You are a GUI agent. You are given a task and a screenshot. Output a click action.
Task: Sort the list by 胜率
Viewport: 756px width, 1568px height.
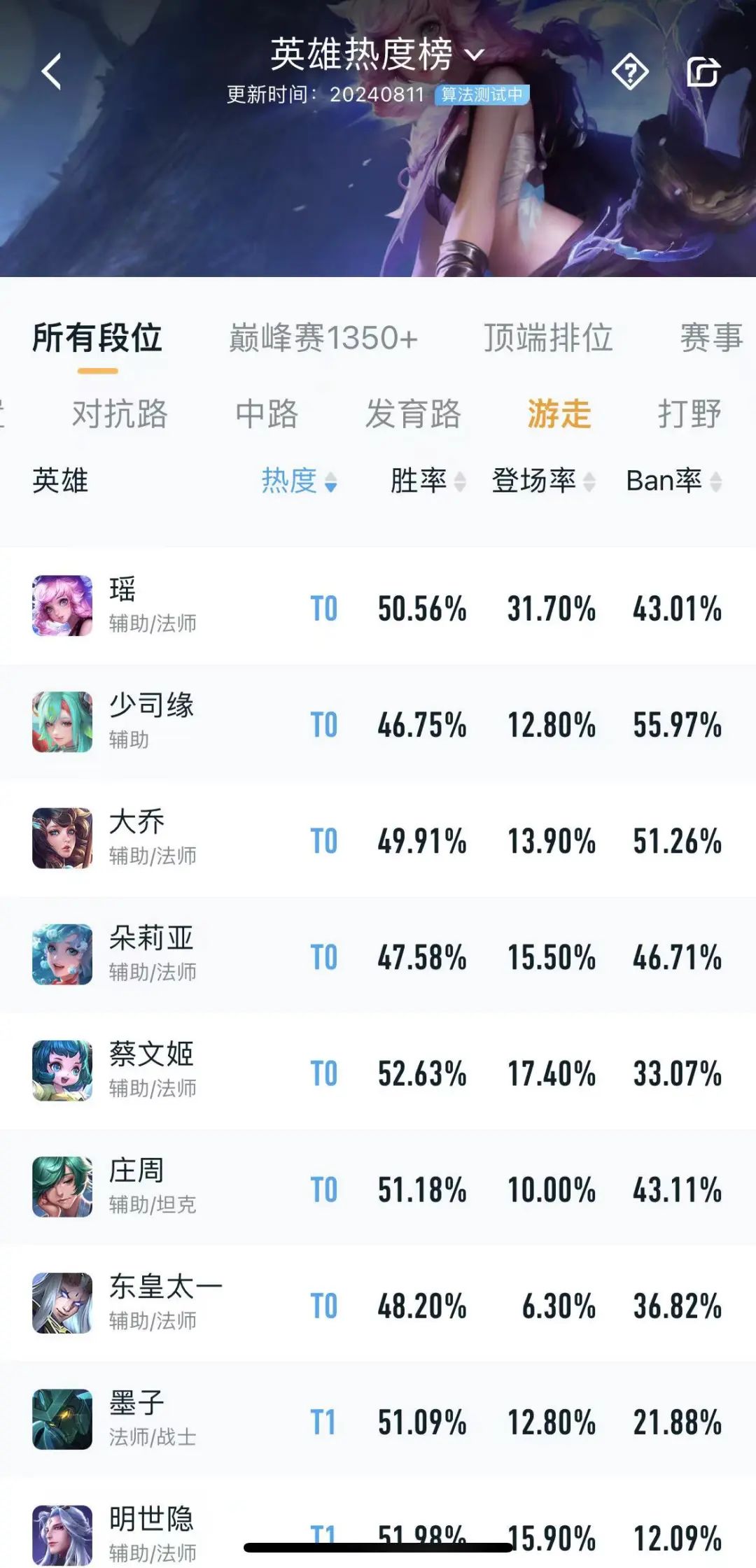pyautogui.click(x=427, y=481)
